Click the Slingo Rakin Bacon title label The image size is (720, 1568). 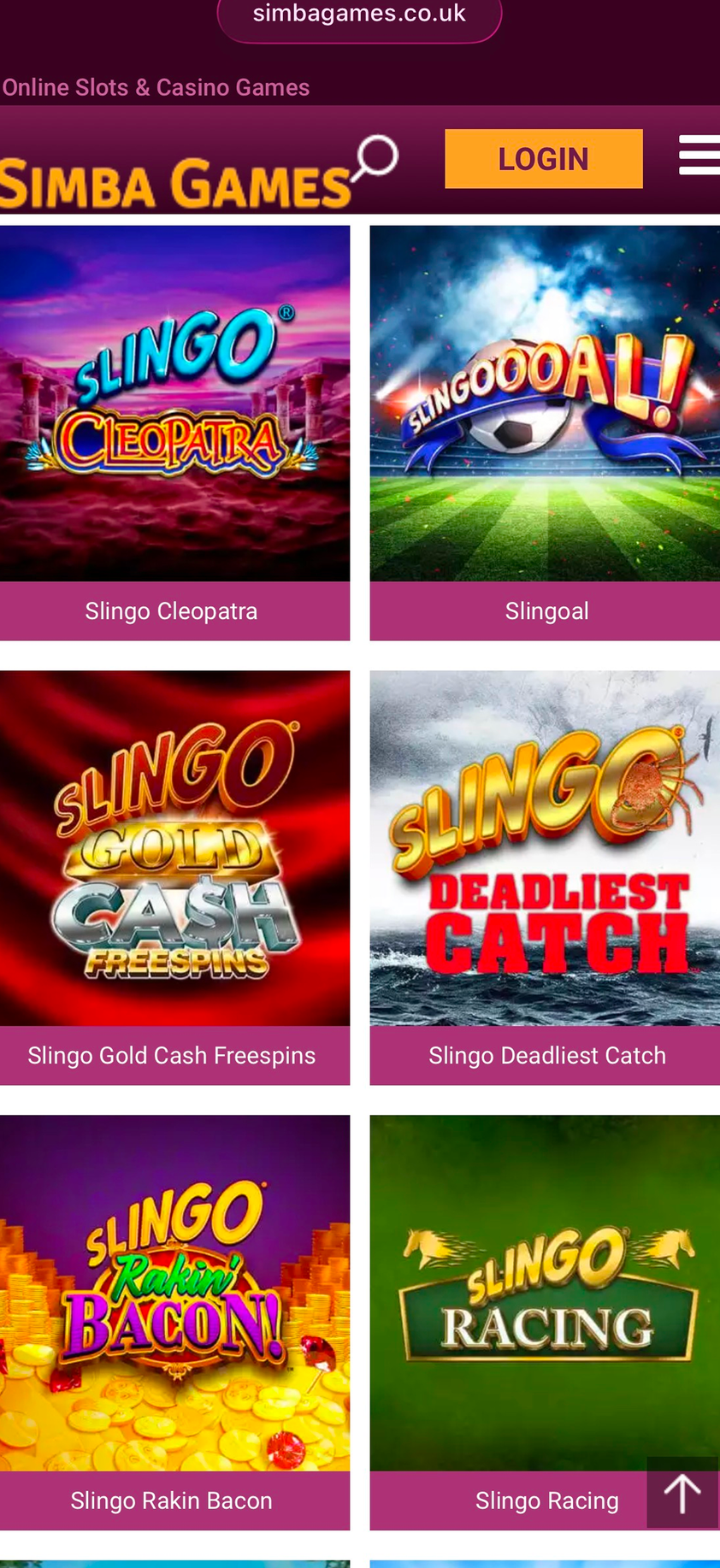(171, 1500)
